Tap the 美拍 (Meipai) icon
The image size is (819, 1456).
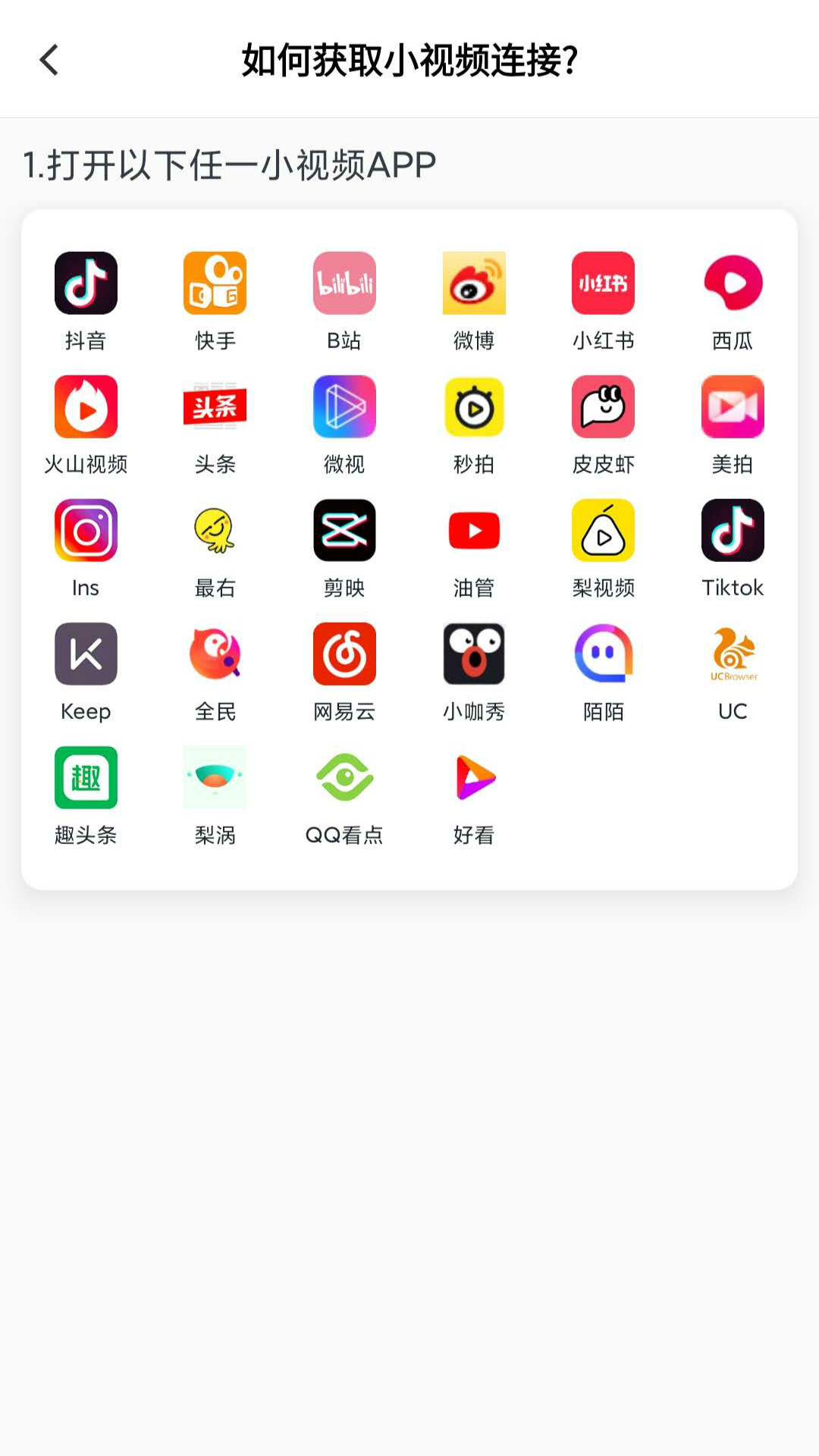733,407
